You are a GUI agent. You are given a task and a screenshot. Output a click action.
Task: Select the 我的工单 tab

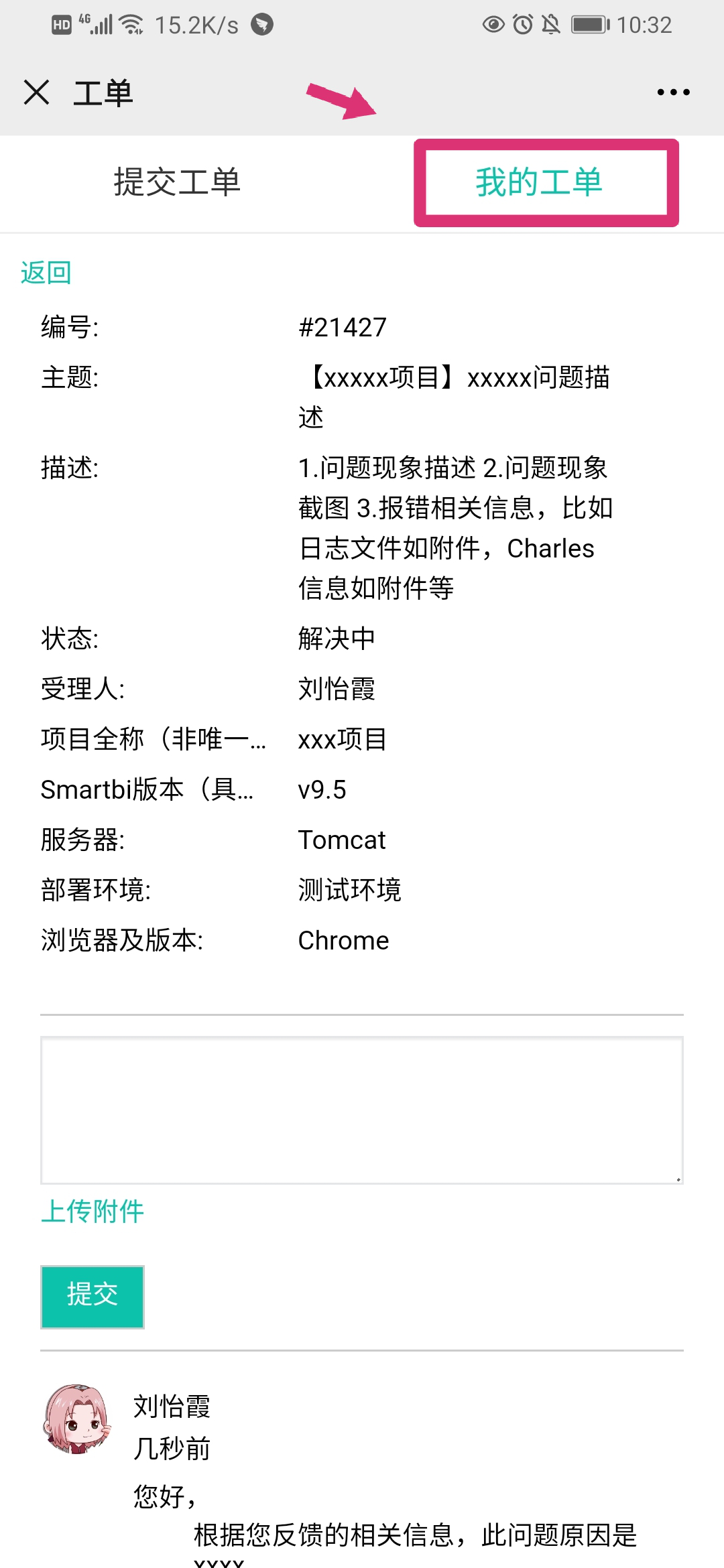539,182
